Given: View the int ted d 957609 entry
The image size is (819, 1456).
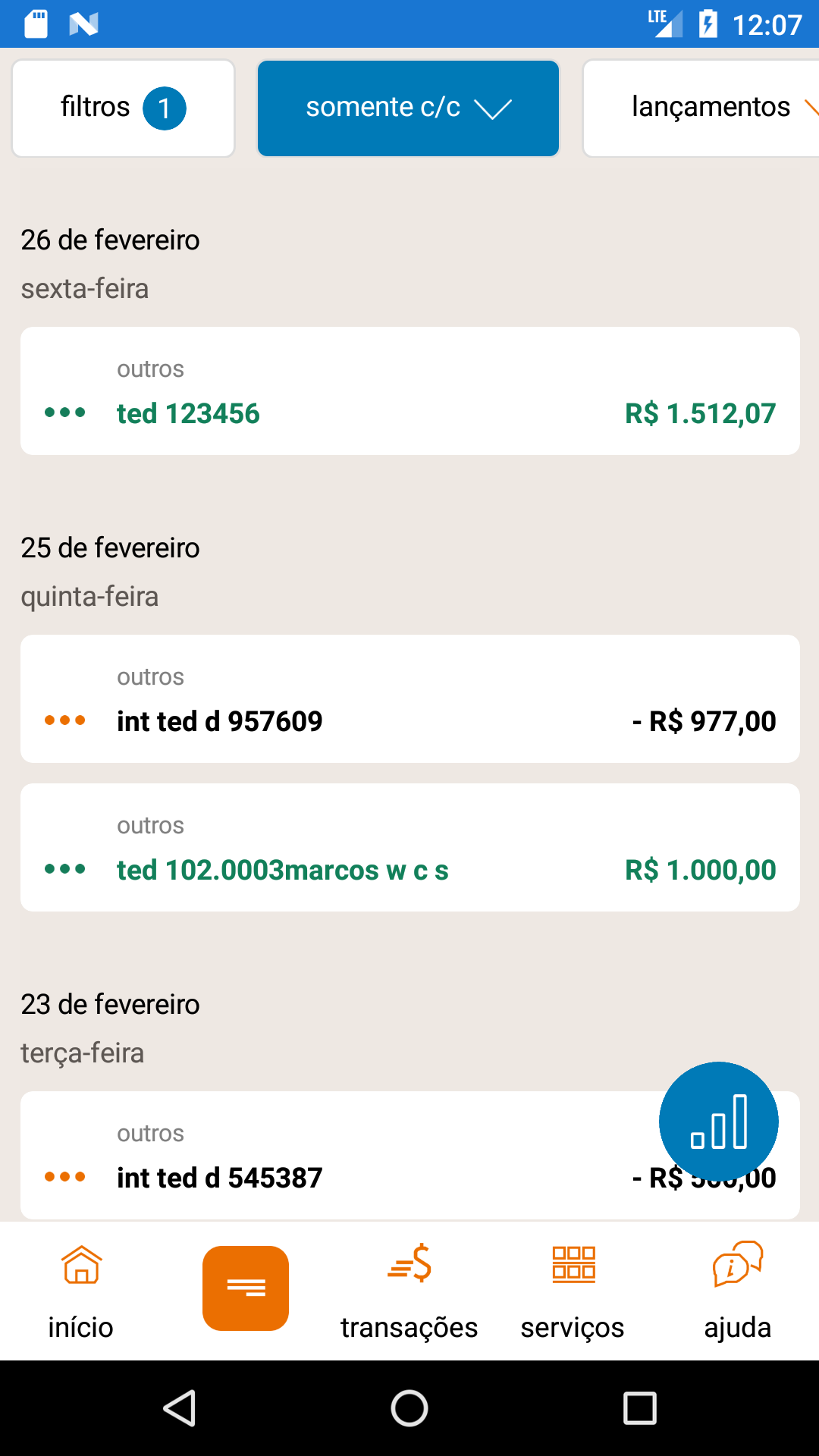Looking at the screenshot, I should point(409,699).
